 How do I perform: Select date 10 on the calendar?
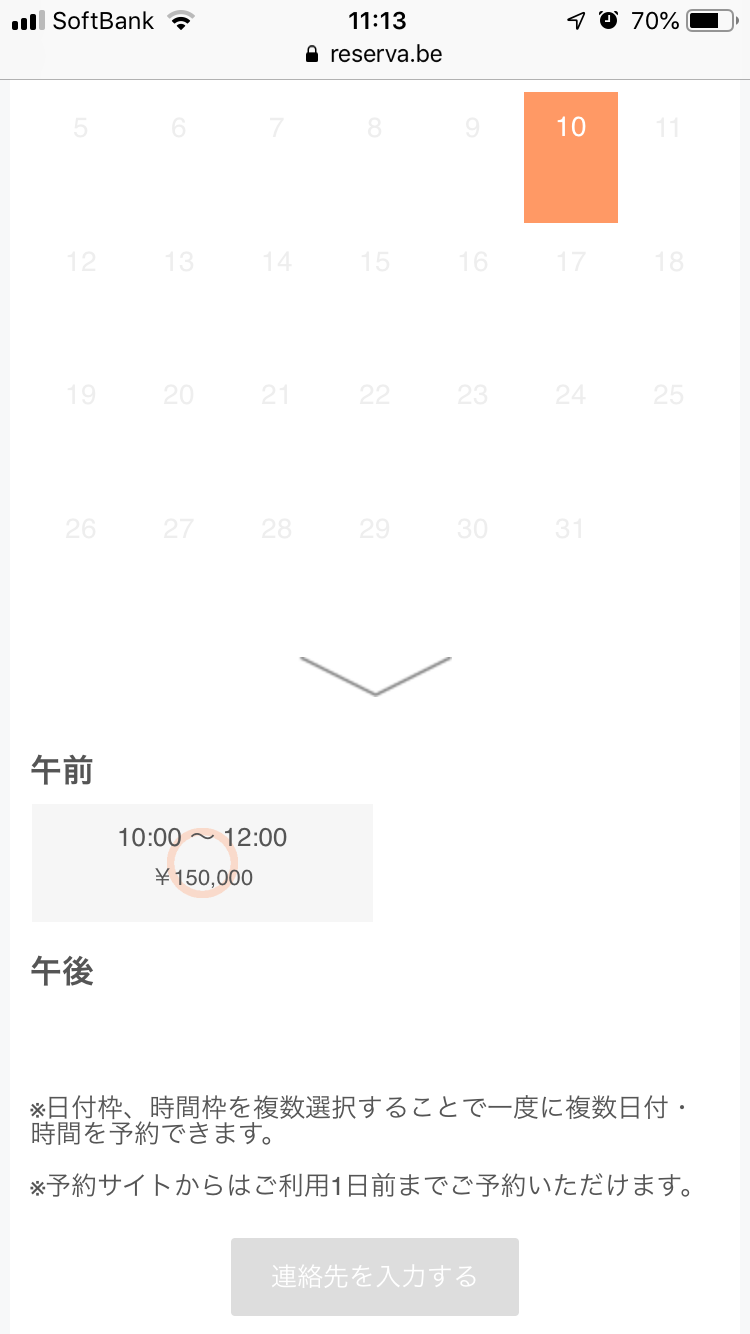pos(570,157)
